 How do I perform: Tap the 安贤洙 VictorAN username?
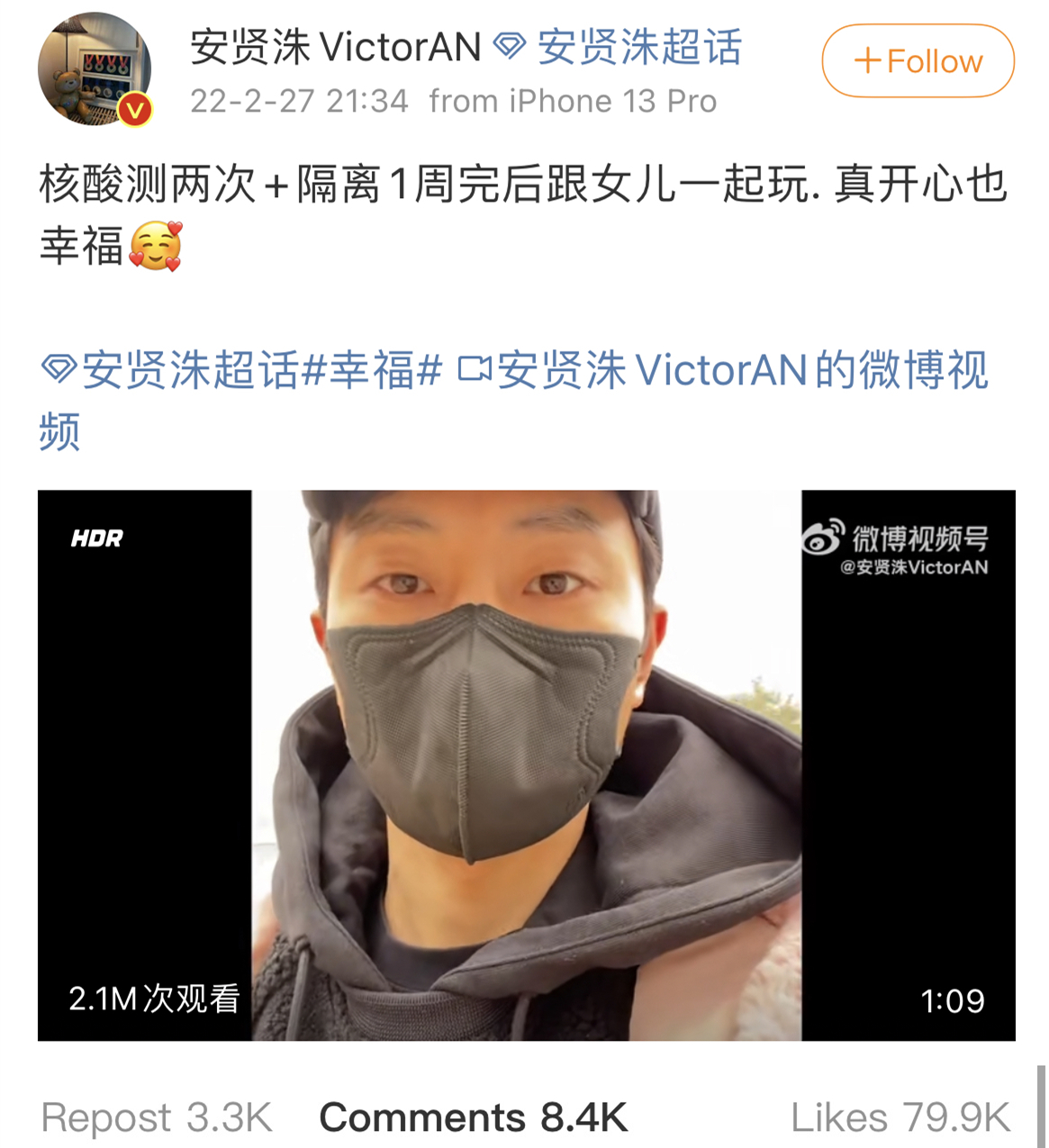tap(335, 47)
